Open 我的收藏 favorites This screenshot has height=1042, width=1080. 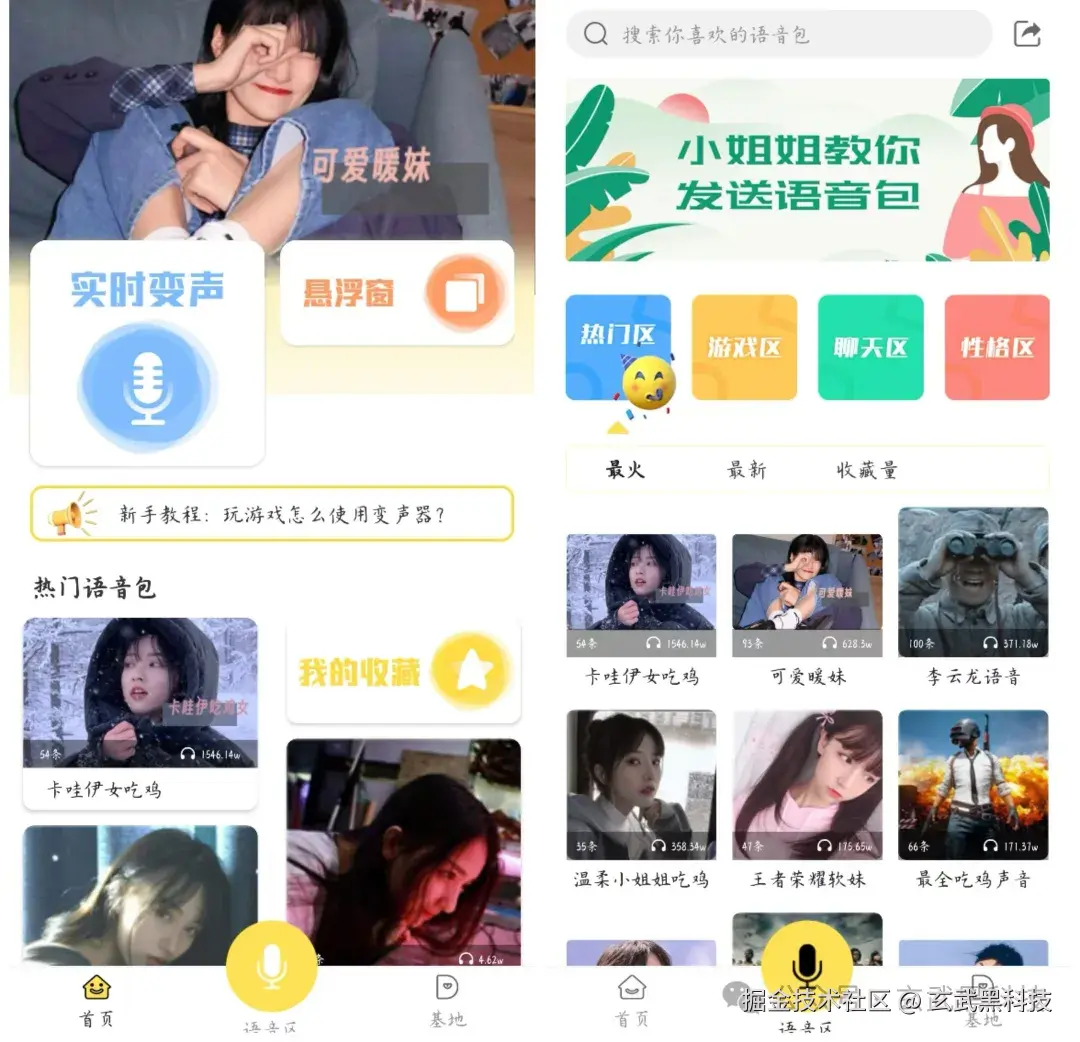pos(403,671)
